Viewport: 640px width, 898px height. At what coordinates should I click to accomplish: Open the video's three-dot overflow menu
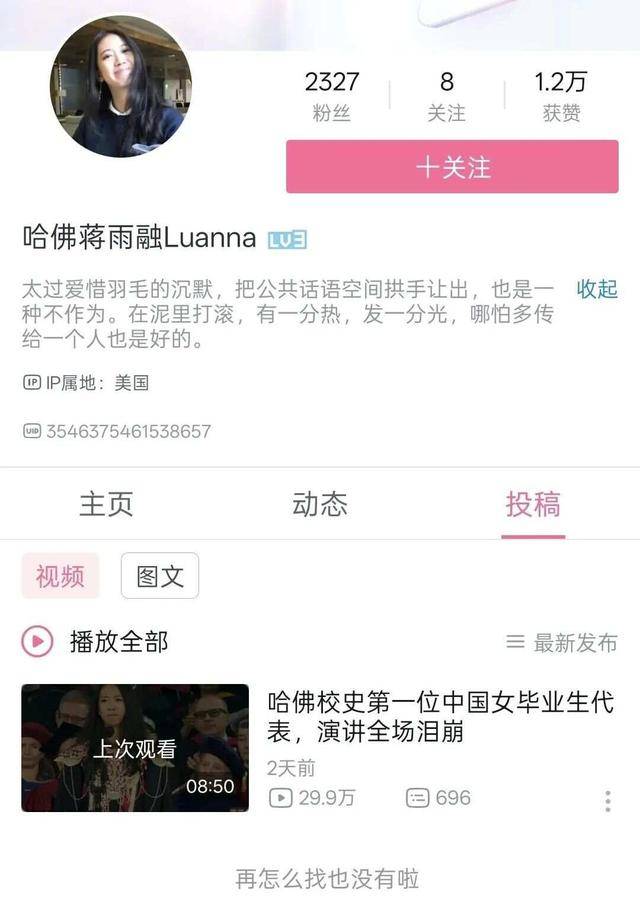[x=607, y=801]
